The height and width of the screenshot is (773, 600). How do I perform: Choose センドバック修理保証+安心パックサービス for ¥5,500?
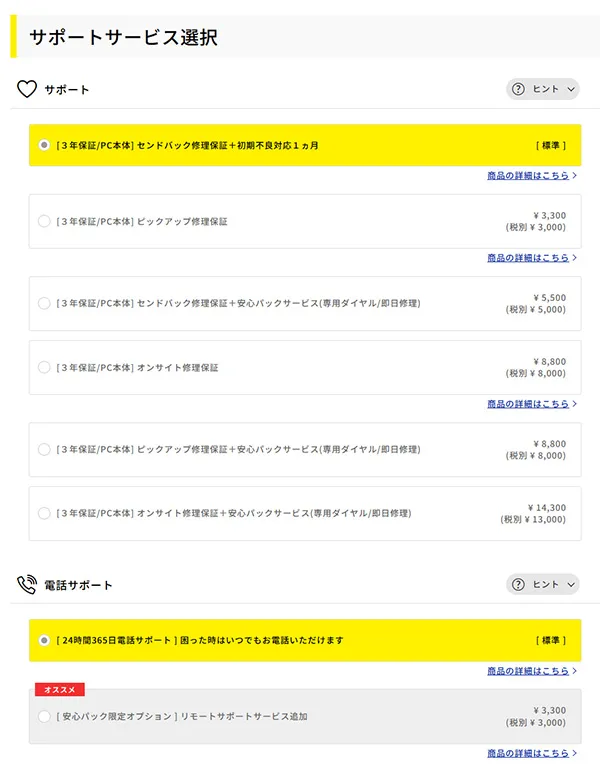(x=44, y=303)
